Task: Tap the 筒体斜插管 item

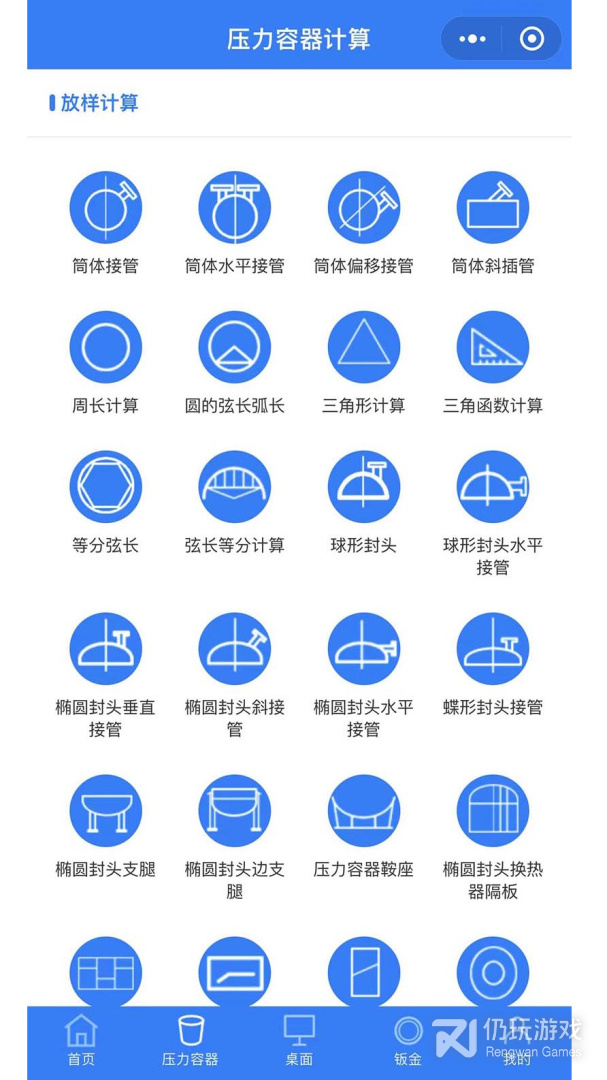Action: 493,208
